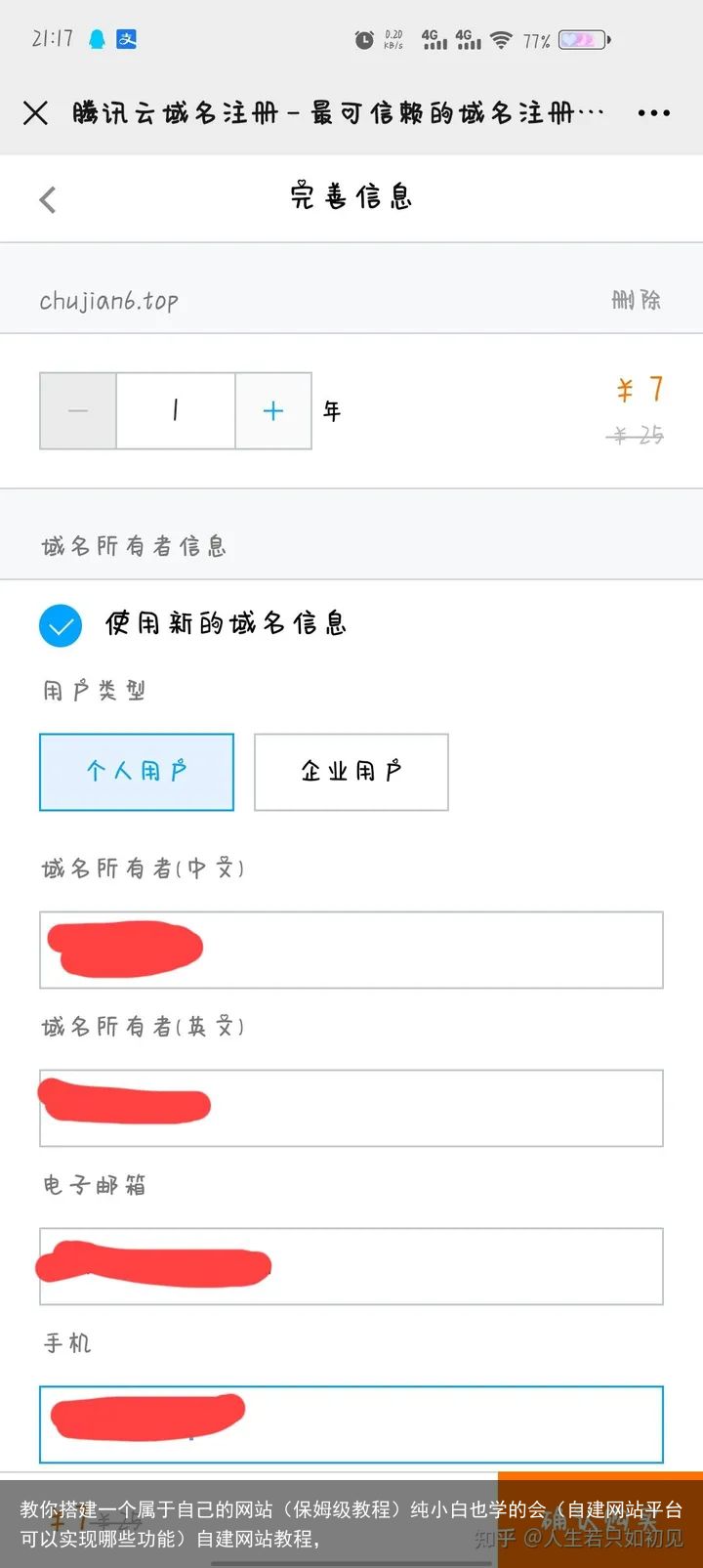Focus the 域名所有者(中文) field
The image size is (703, 1568).
pyautogui.click(x=430, y=950)
